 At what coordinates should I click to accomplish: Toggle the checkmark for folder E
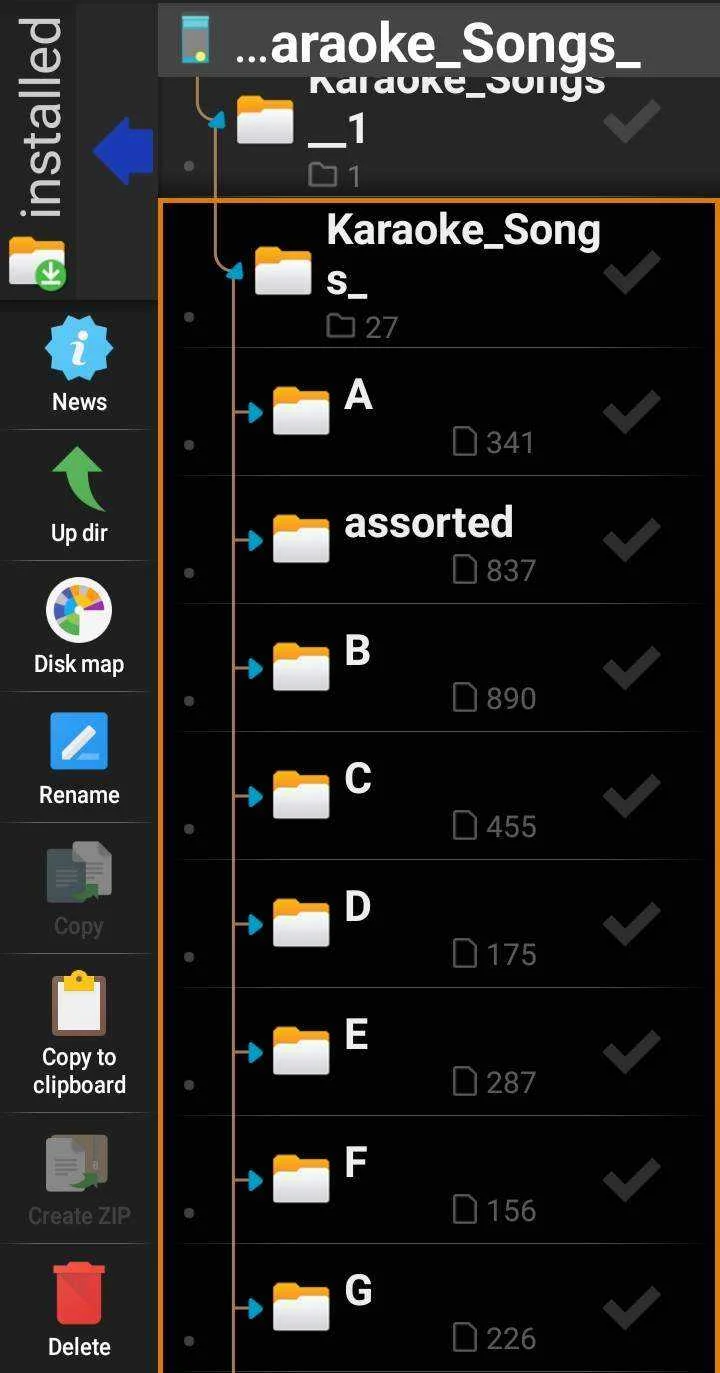(x=632, y=1052)
